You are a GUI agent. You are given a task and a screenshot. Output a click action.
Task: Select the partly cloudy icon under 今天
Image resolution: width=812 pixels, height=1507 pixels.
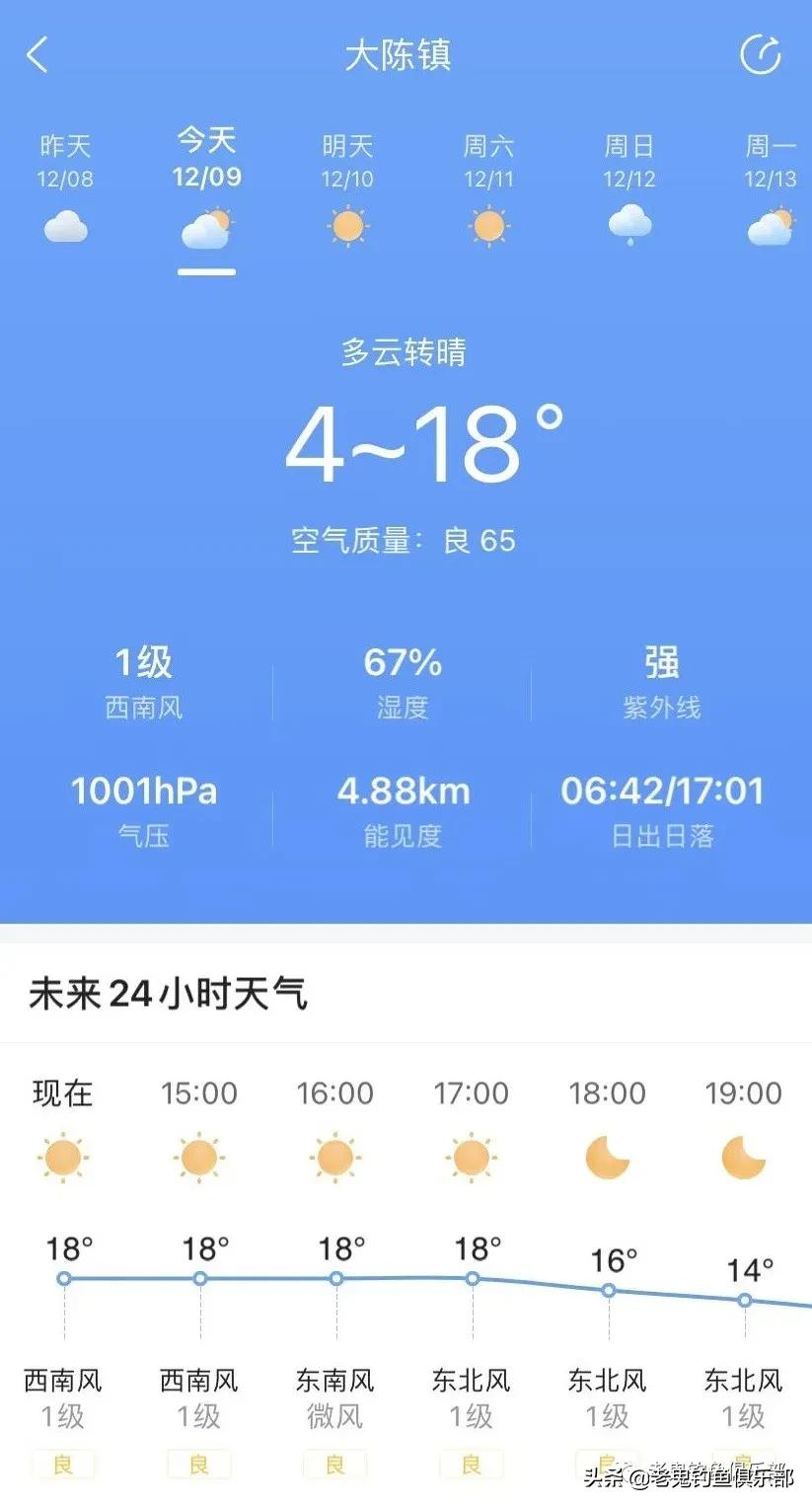206,228
